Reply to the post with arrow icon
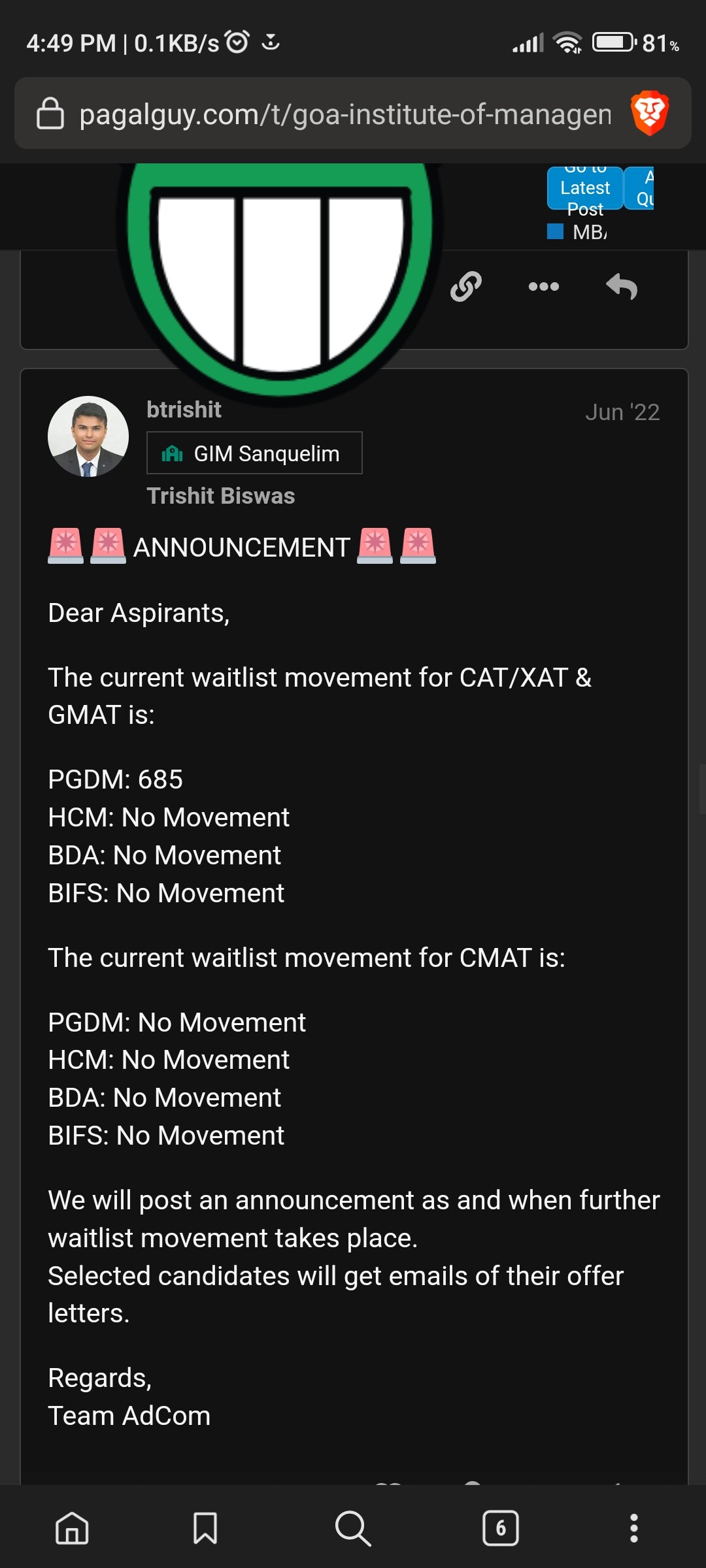 coord(622,286)
